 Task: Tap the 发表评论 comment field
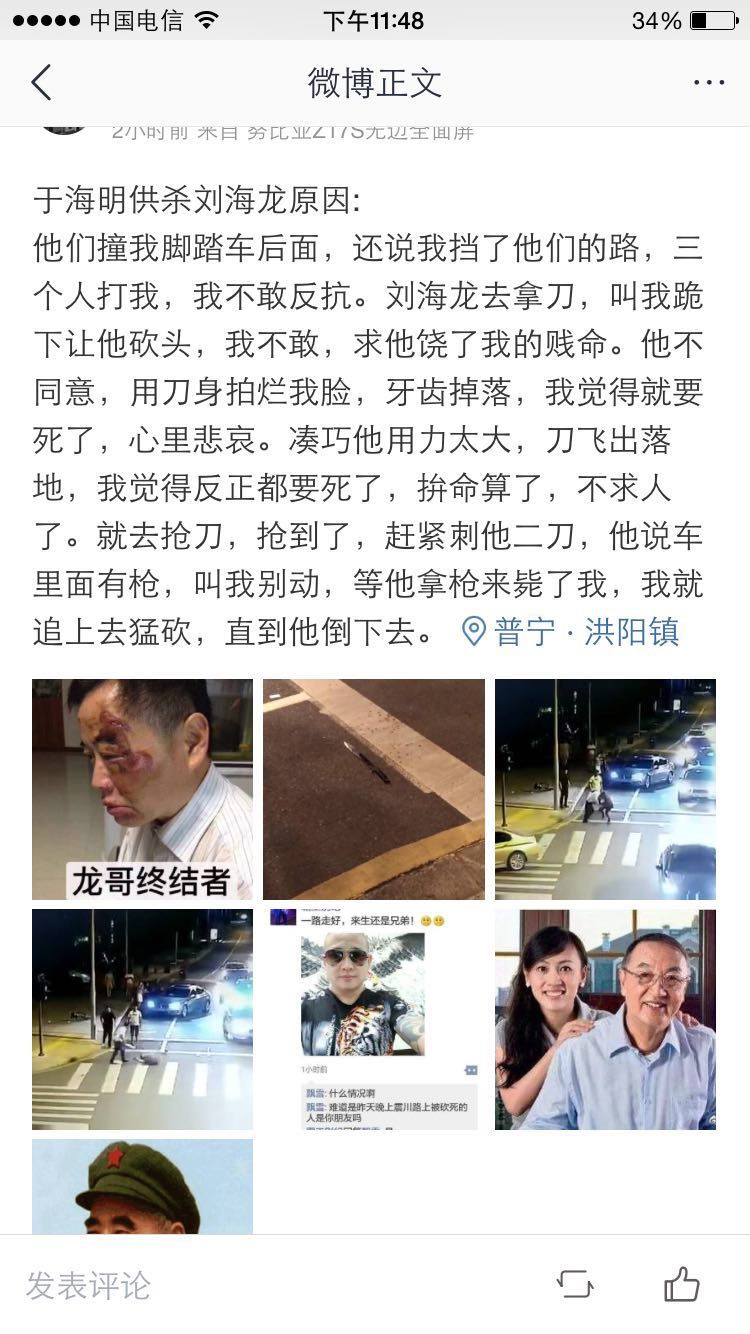(90, 1285)
